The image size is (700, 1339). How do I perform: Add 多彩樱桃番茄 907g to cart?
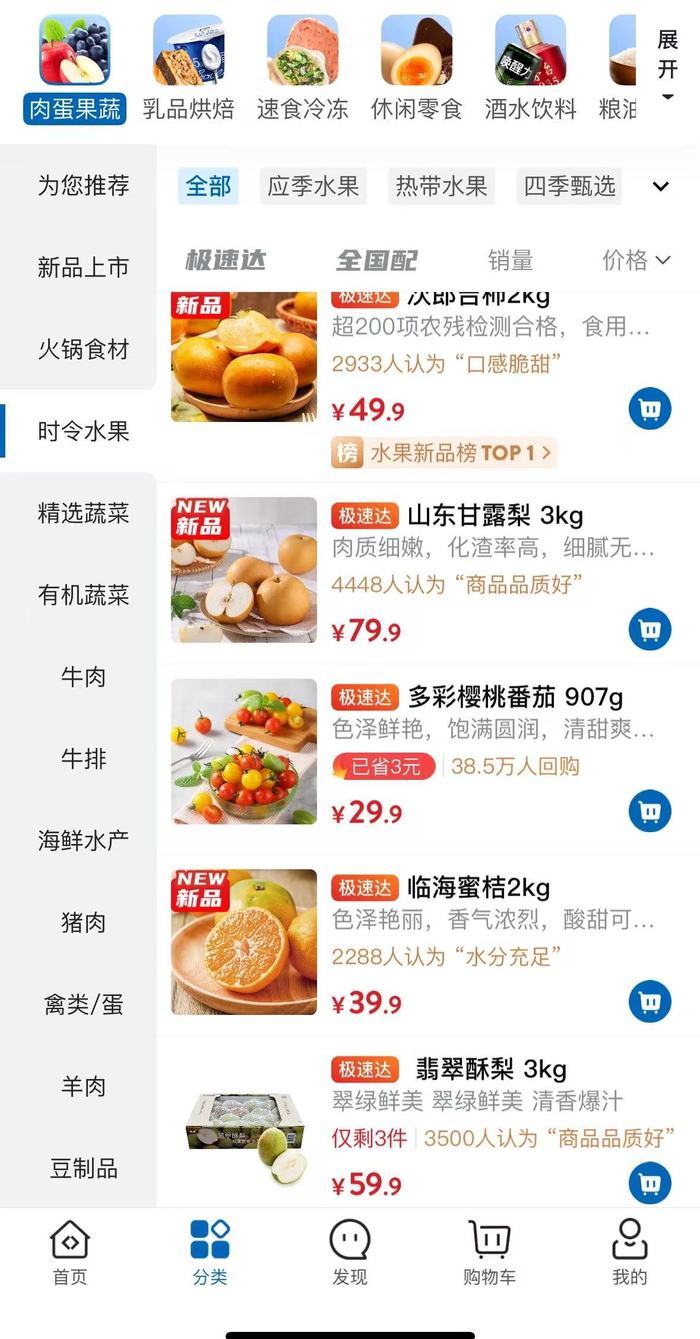(x=650, y=811)
